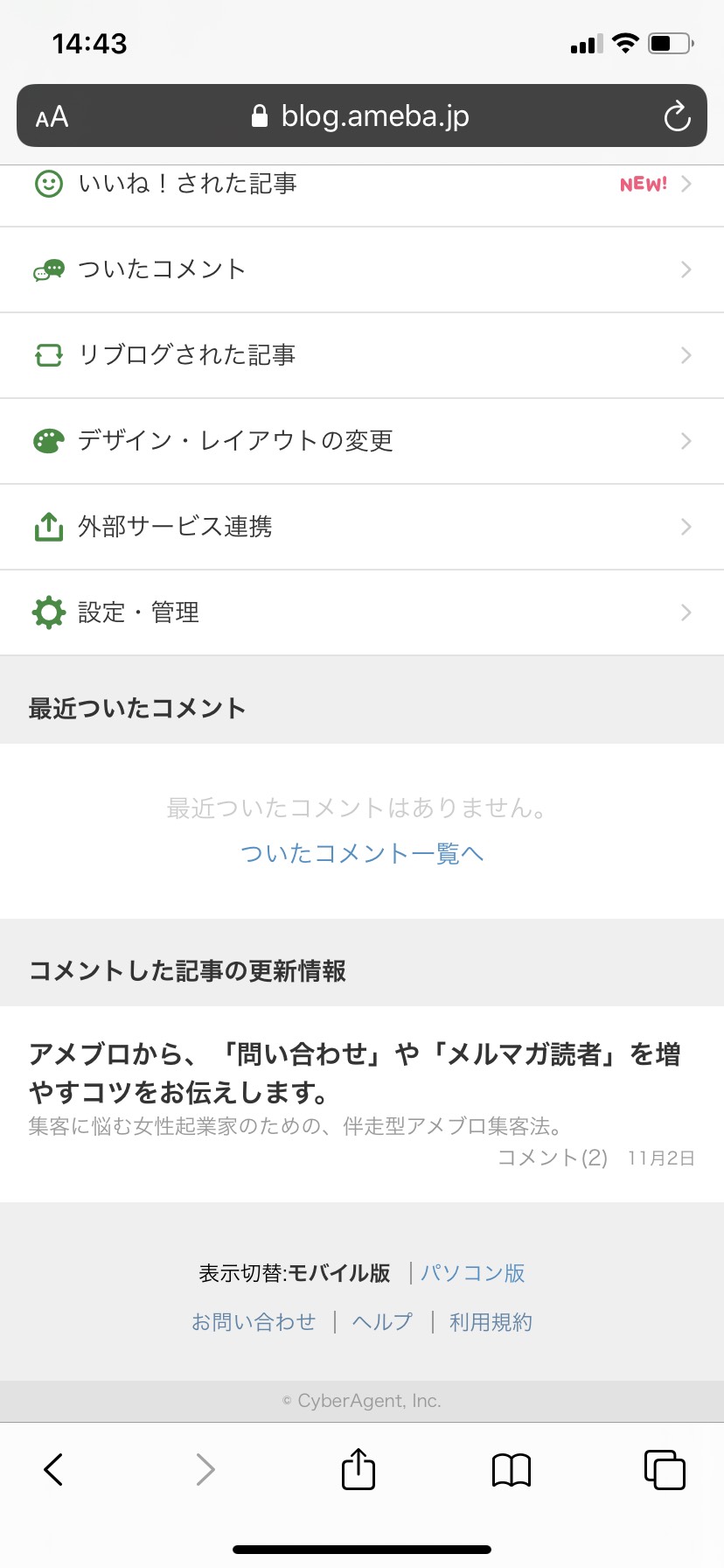The width and height of the screenshot is (724, 1568).
Task: Go back with the browser back arrow
Action: [53, 1469]
